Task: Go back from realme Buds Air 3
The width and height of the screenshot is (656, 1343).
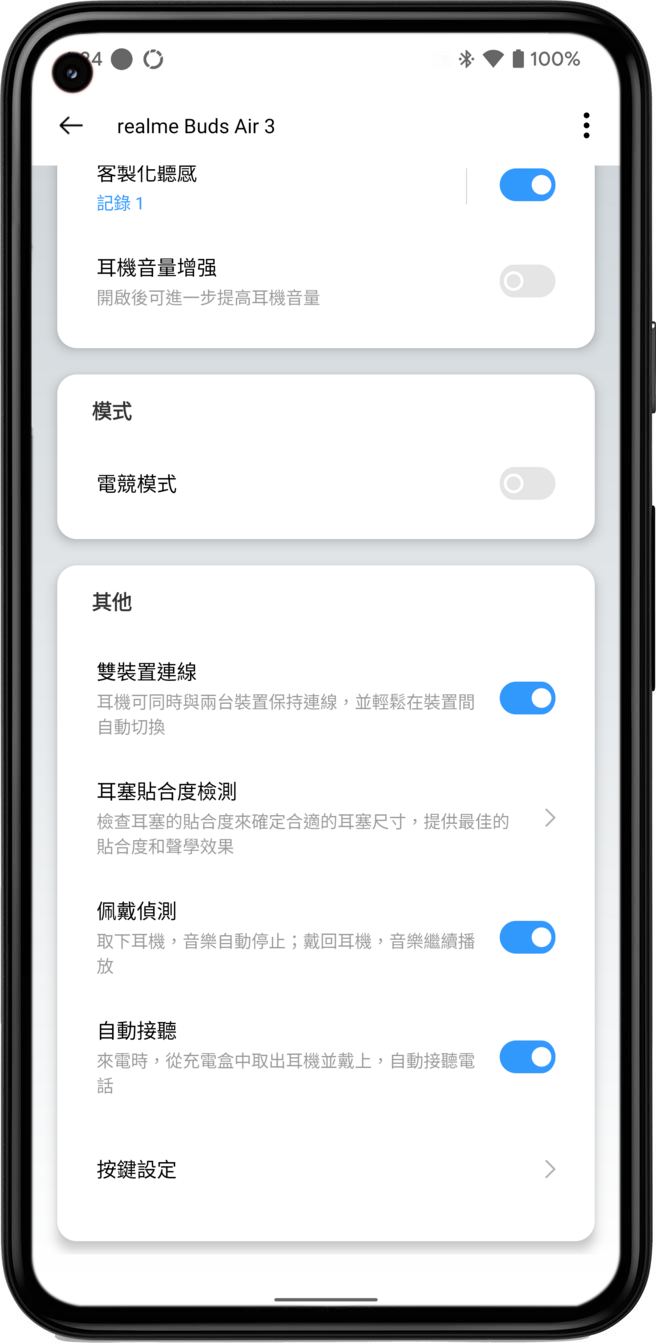Action: point(71,126)
